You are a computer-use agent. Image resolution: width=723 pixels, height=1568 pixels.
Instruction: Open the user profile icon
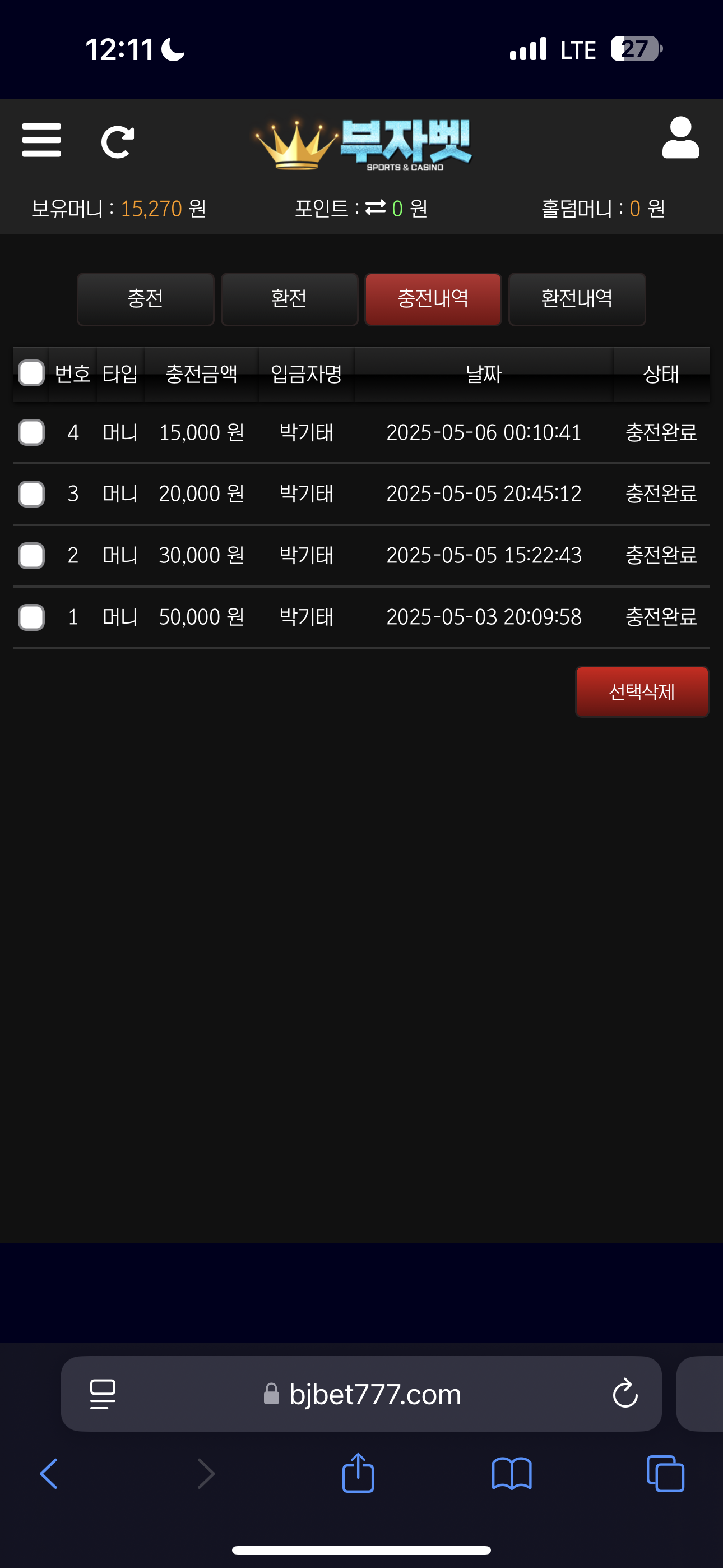pos(680,138)
